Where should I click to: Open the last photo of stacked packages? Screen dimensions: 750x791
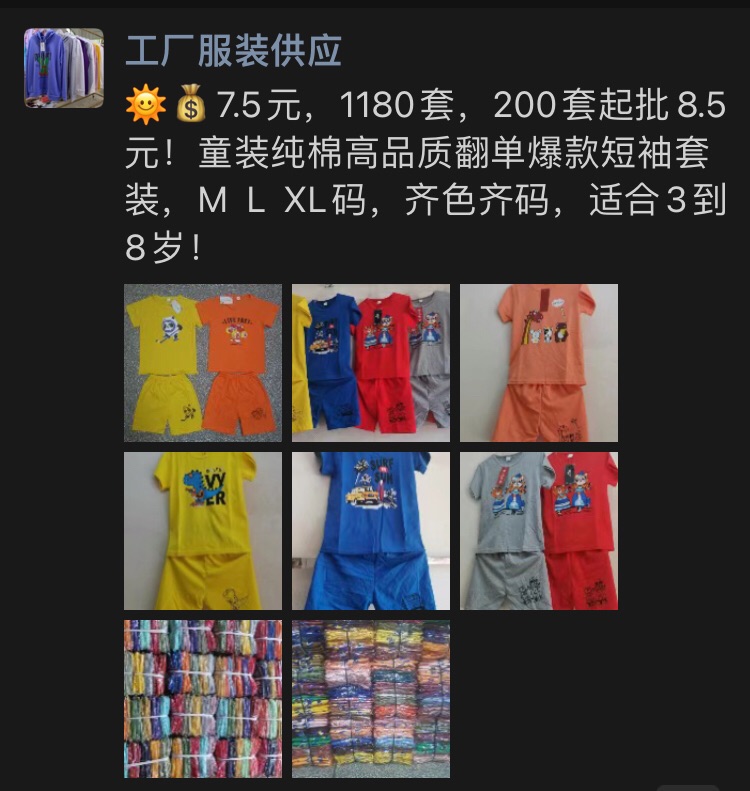371,699
